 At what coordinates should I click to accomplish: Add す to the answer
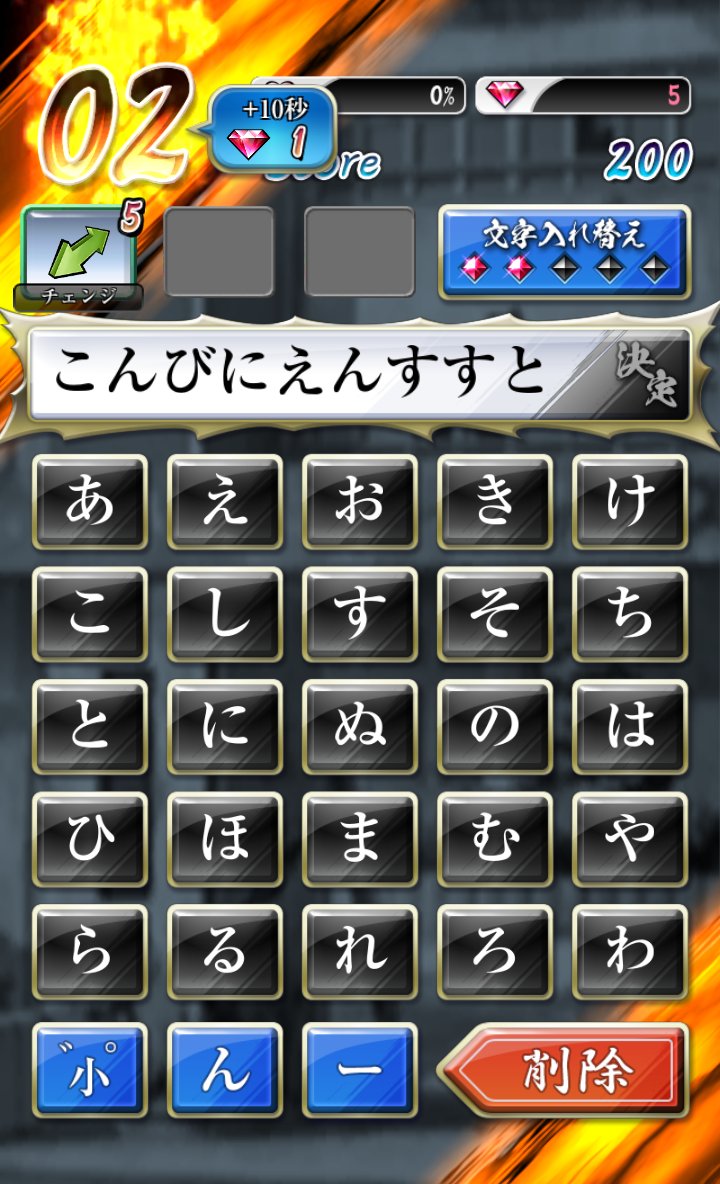coord(360,614)
